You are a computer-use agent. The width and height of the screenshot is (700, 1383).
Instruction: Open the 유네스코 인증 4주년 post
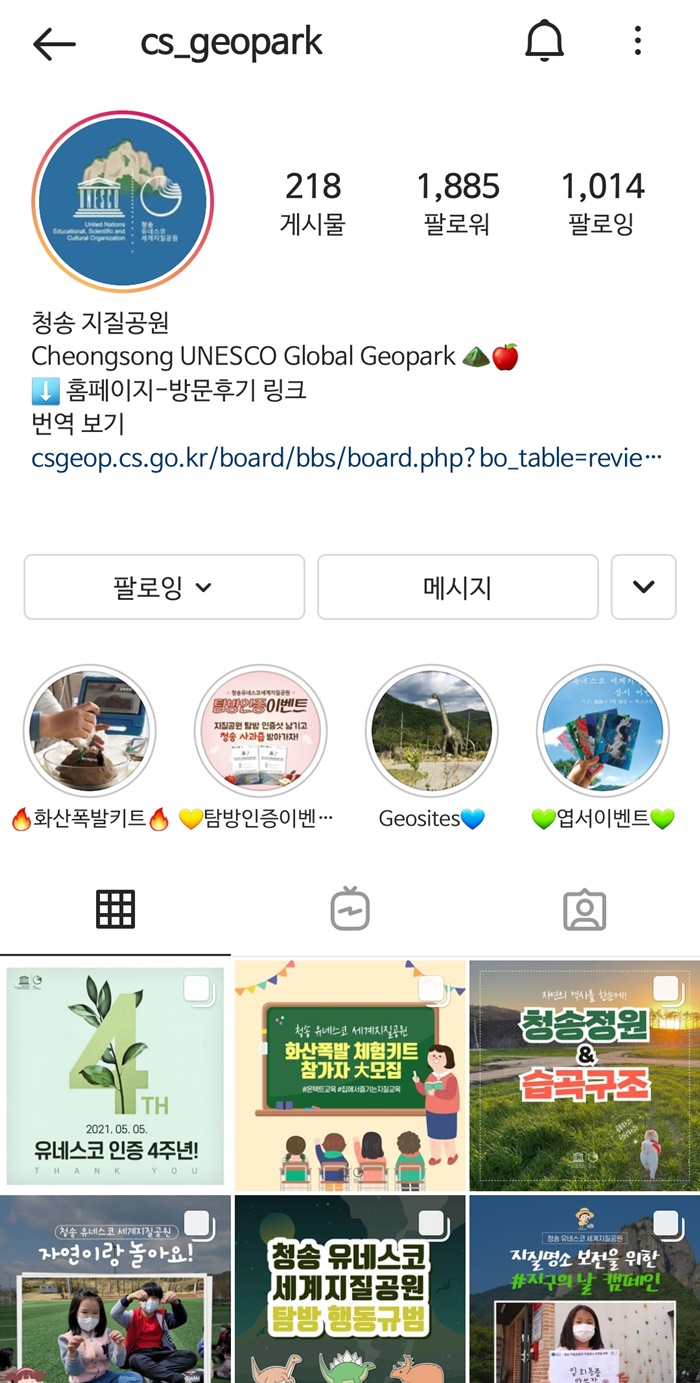coord(116,1075)
